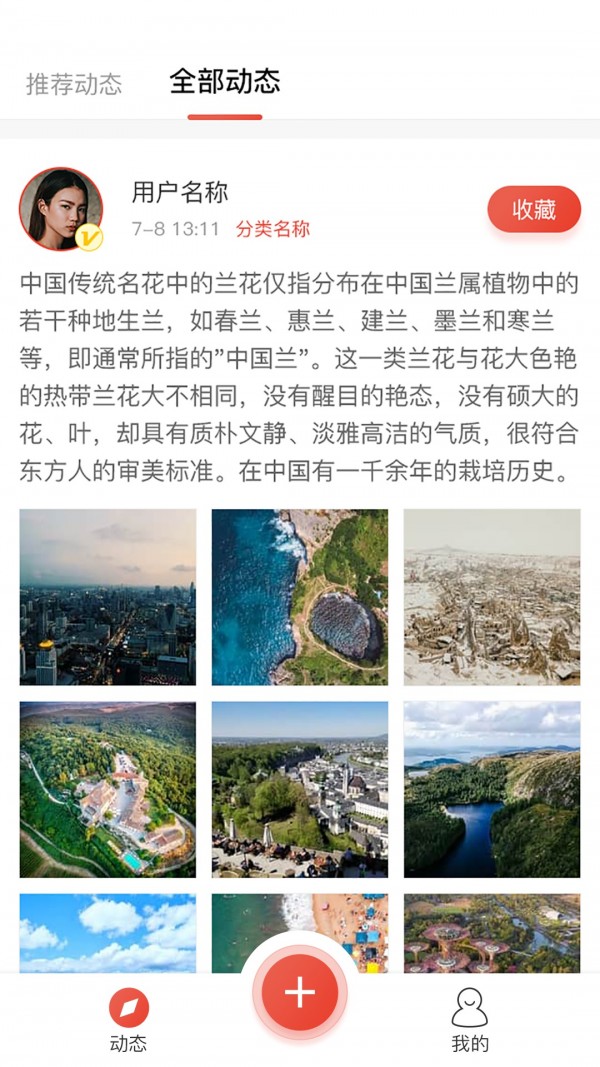Viewport: 600px width, 1067px height.
Task: Switch to the 推荐动态 tab
Action: [74, 84]
